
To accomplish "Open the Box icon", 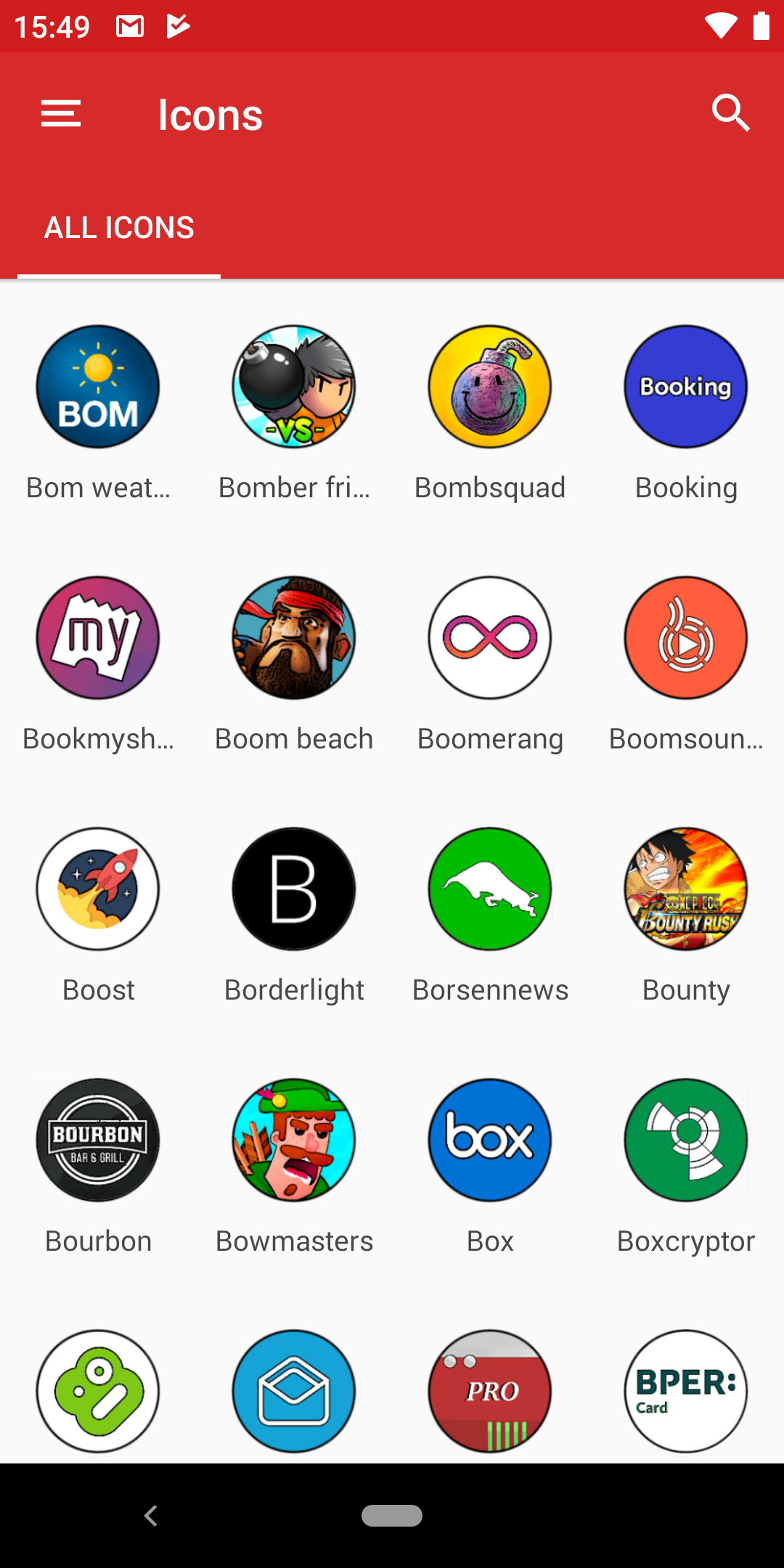I will (x=490, y=1140).
